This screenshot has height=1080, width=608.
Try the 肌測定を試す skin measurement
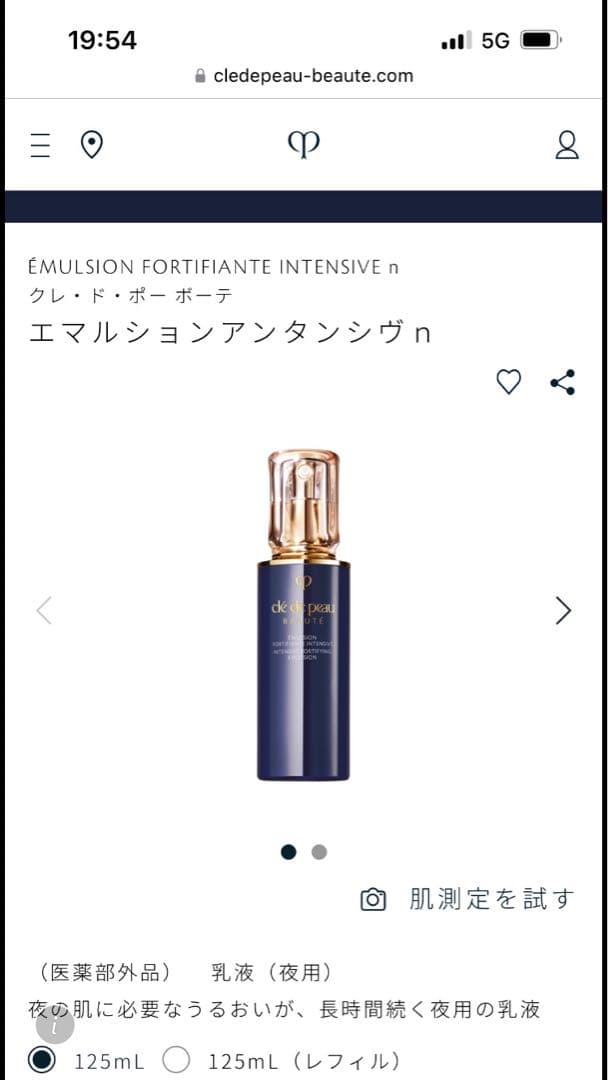pyautogui.click(x=468, y=899)
